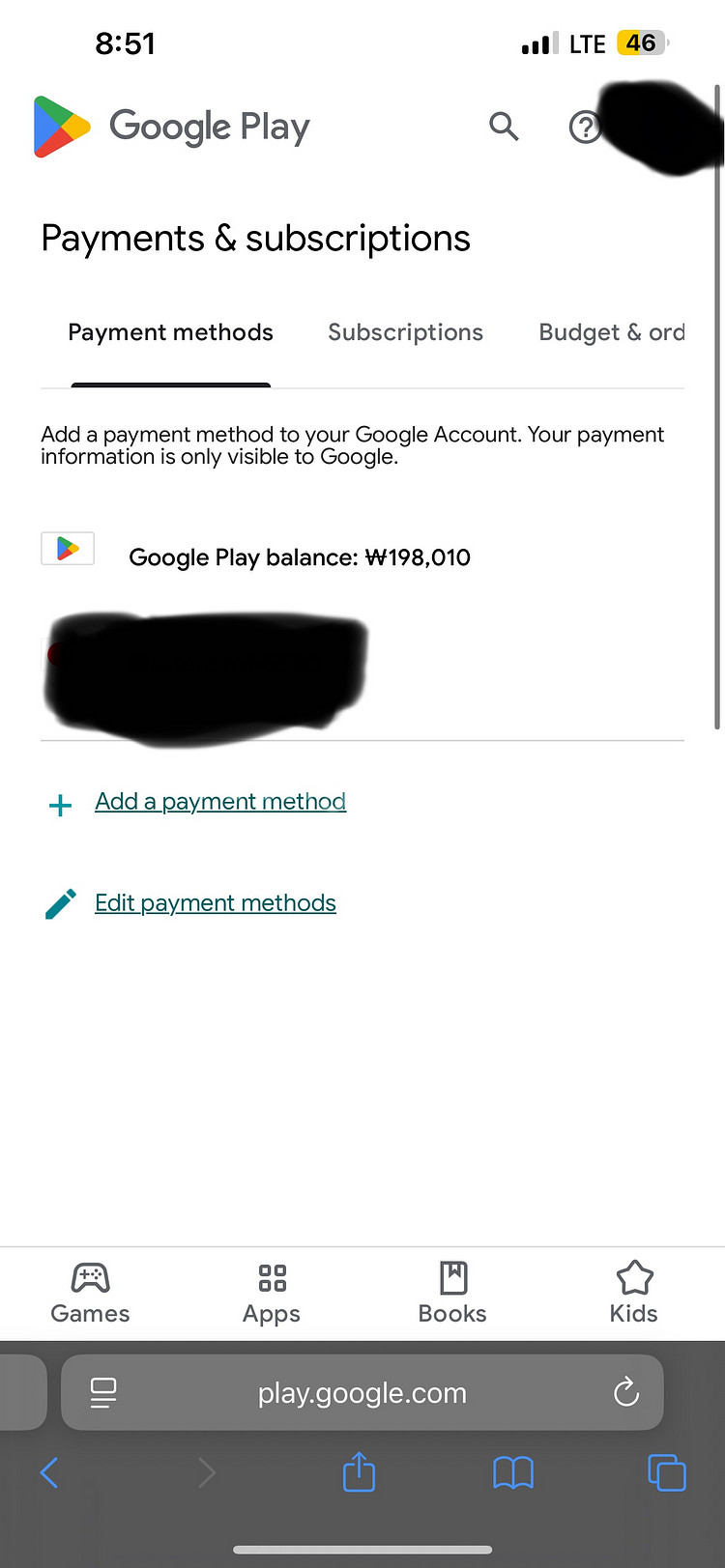Show all open Safari tabs
Viewport: 725px width, 1568px height.
click(x=666, y=1473)
